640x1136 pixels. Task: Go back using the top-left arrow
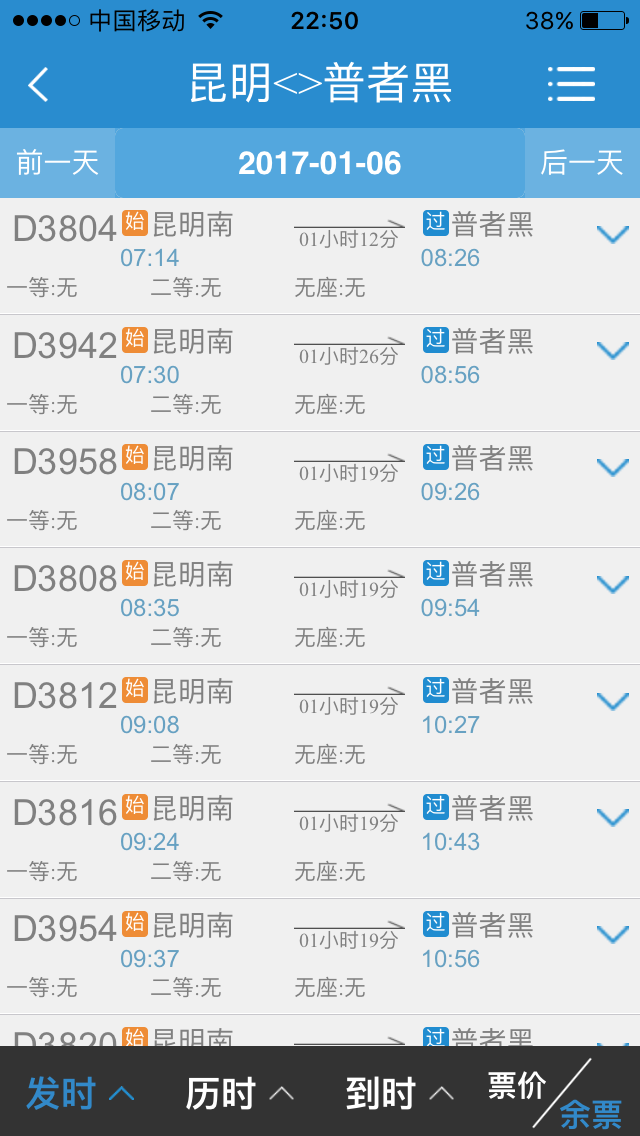tap(38, 84)
